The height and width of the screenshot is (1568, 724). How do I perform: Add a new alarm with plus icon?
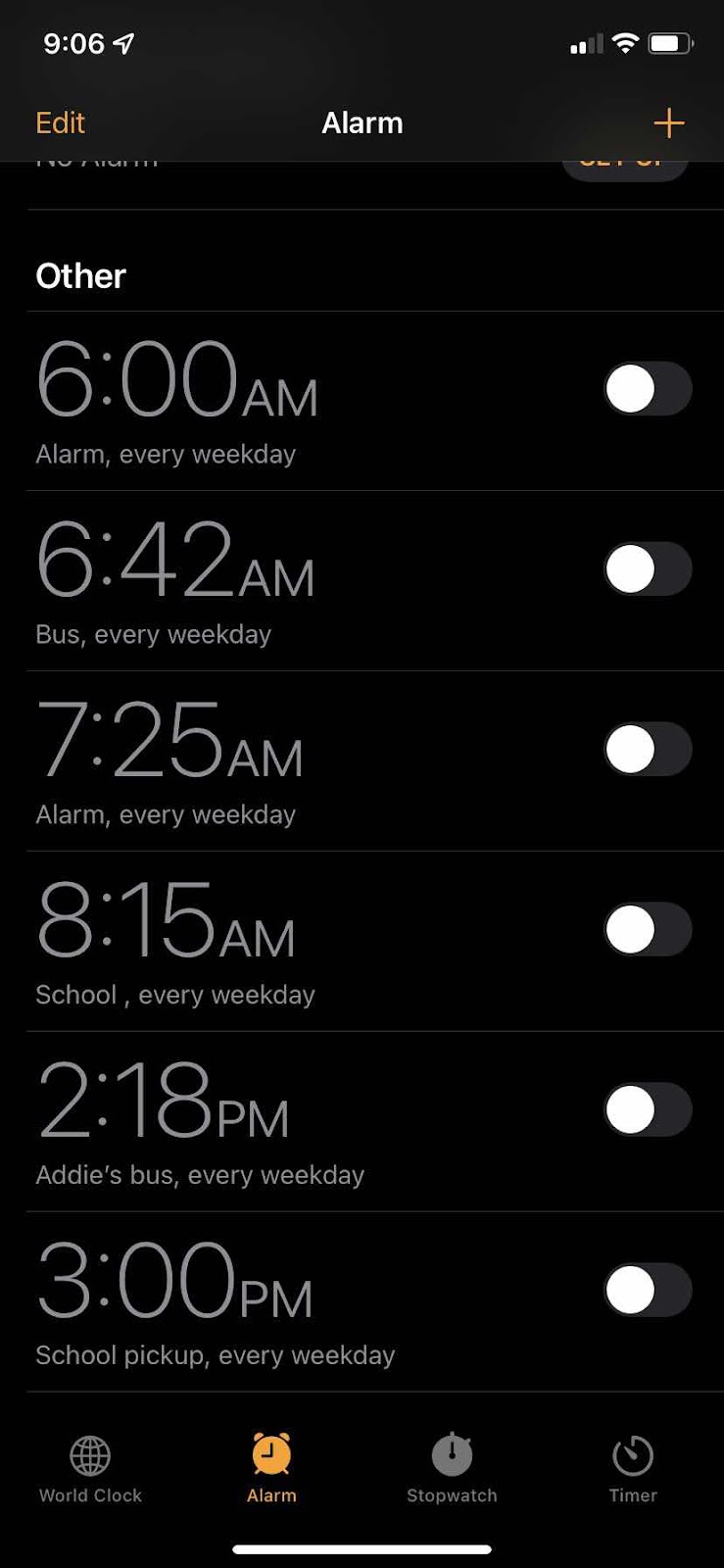click(x=668, y=122)
